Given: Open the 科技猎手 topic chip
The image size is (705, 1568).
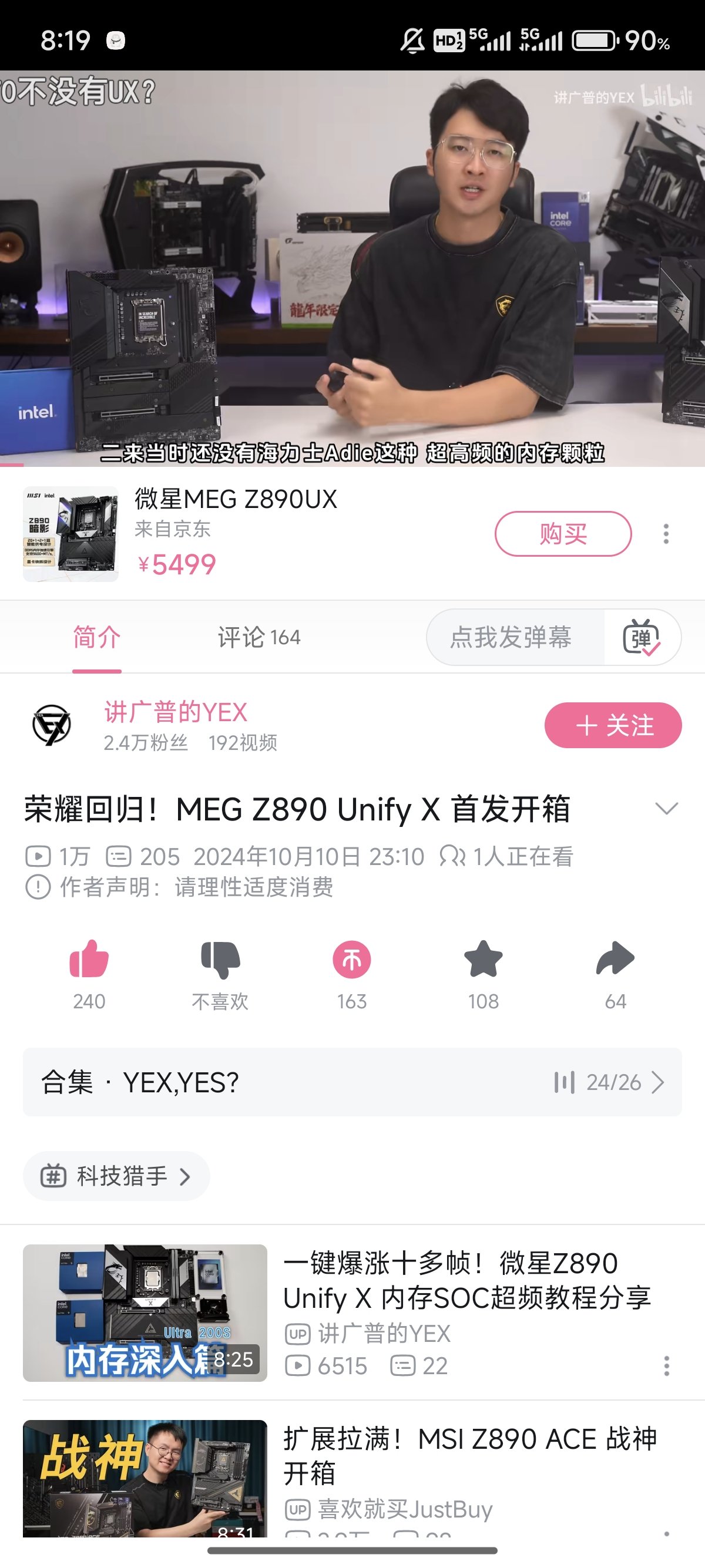Looking at the screenshot, I should coord(116,1176).
